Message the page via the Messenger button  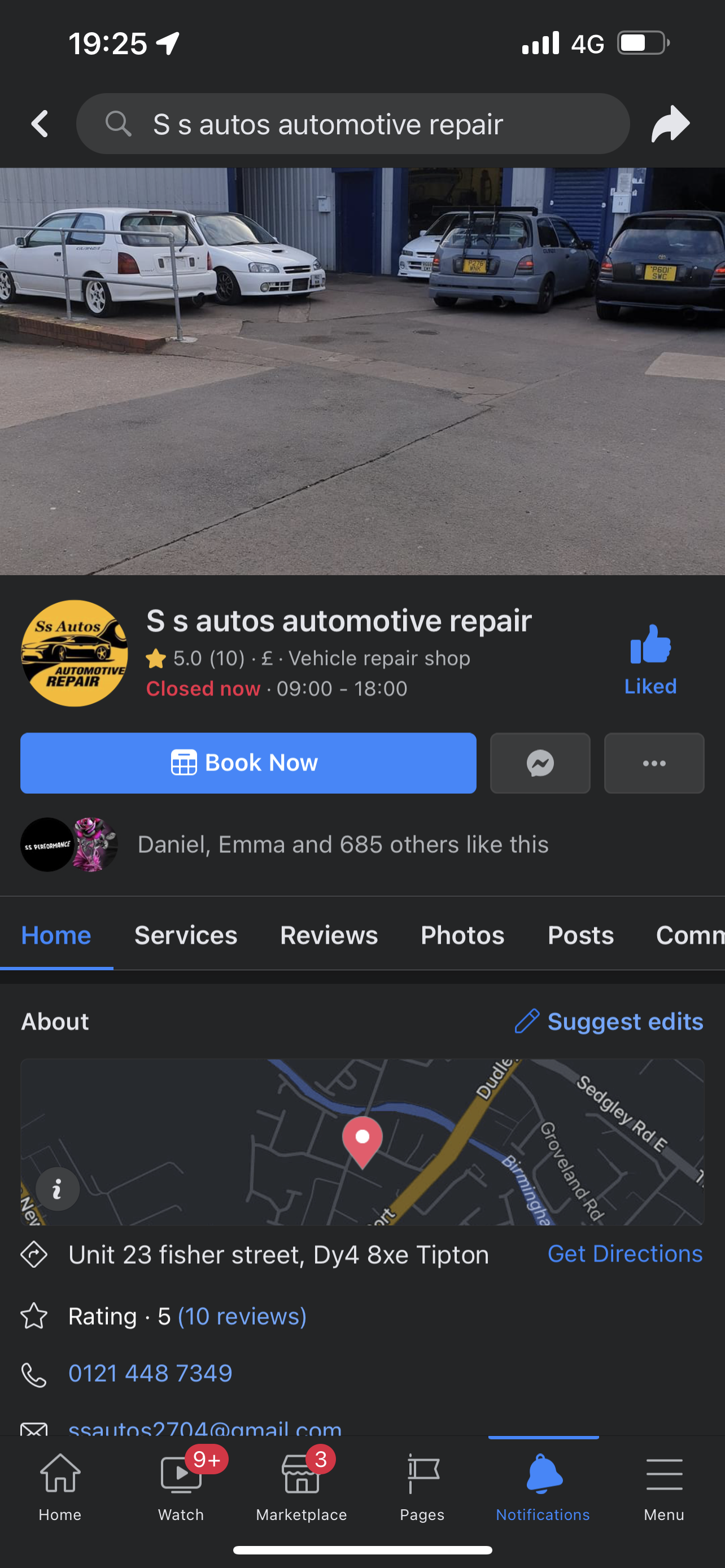point(540,763)
